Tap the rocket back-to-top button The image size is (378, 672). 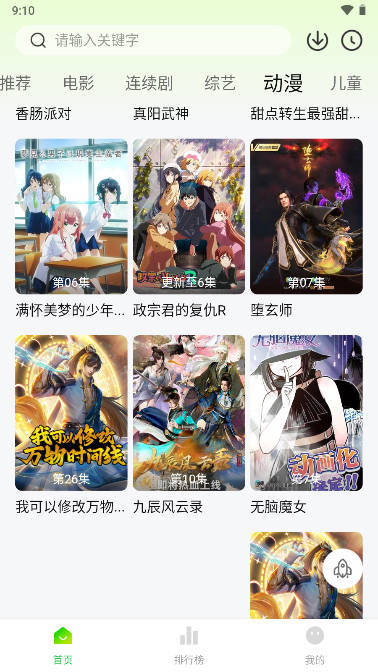click(342, 569)
